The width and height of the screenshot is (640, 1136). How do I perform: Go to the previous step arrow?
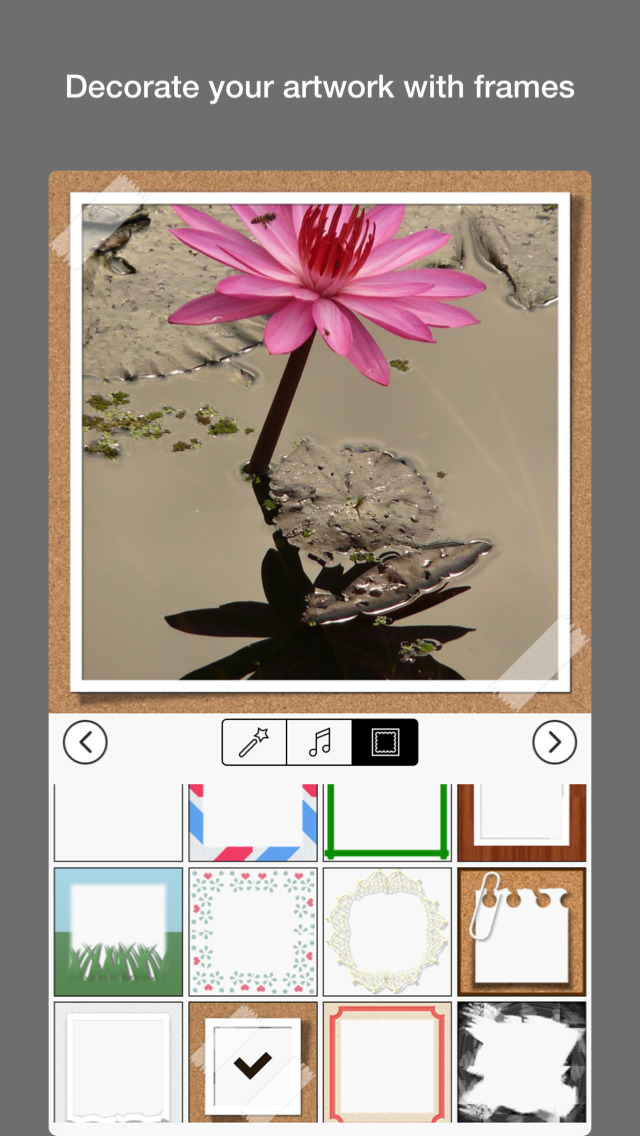pyautogui.click(x=85, y=742)
